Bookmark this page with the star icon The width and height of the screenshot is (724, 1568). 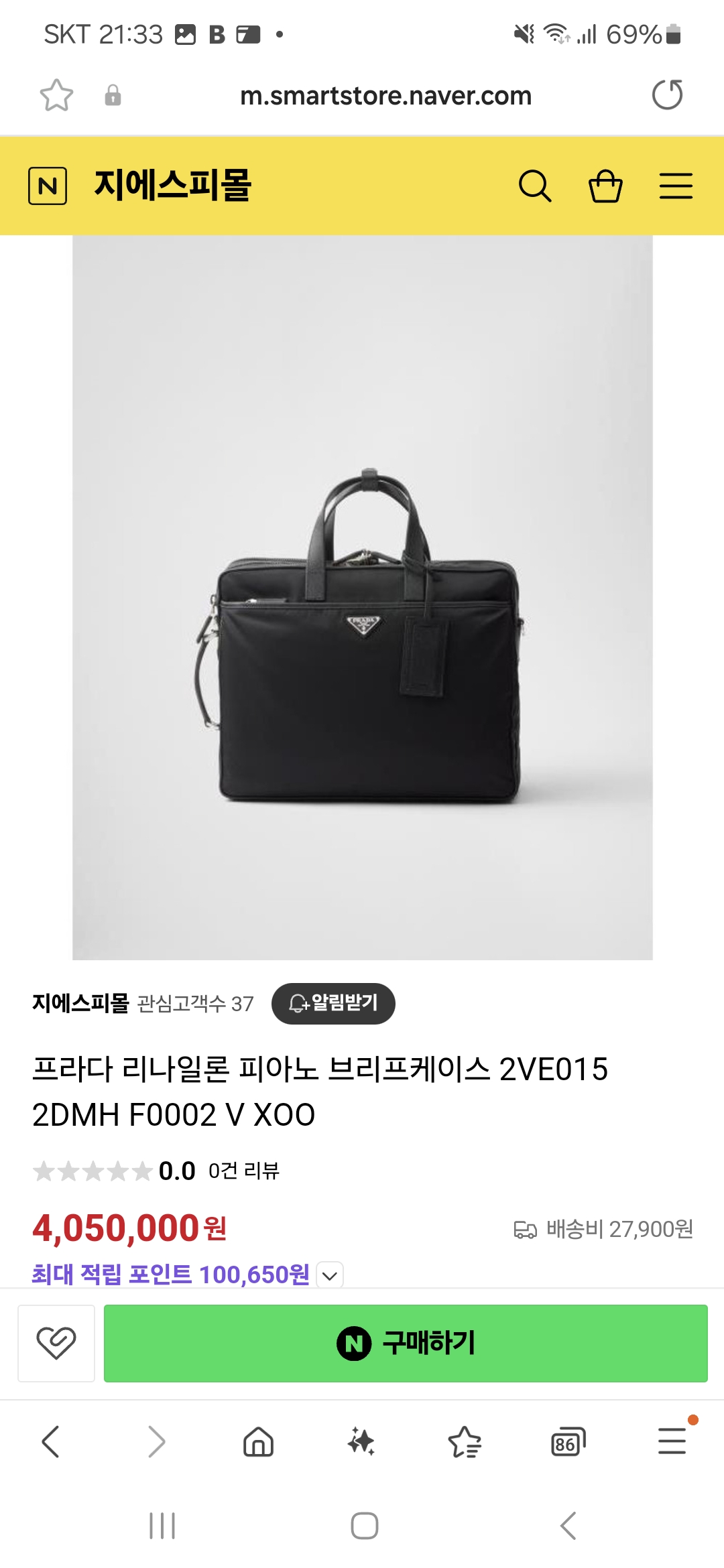(56, 95)
